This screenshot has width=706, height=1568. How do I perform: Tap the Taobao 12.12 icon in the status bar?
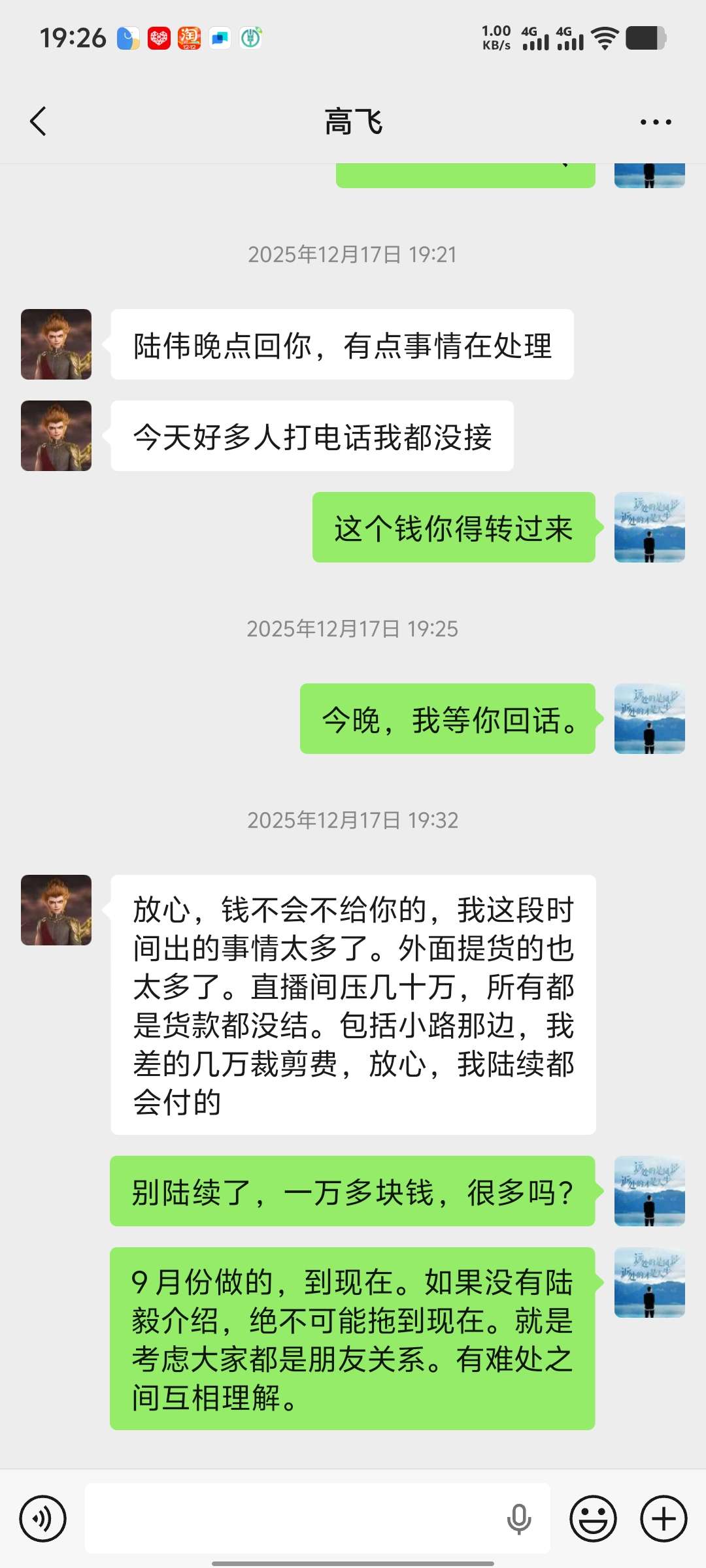[190, 37]
